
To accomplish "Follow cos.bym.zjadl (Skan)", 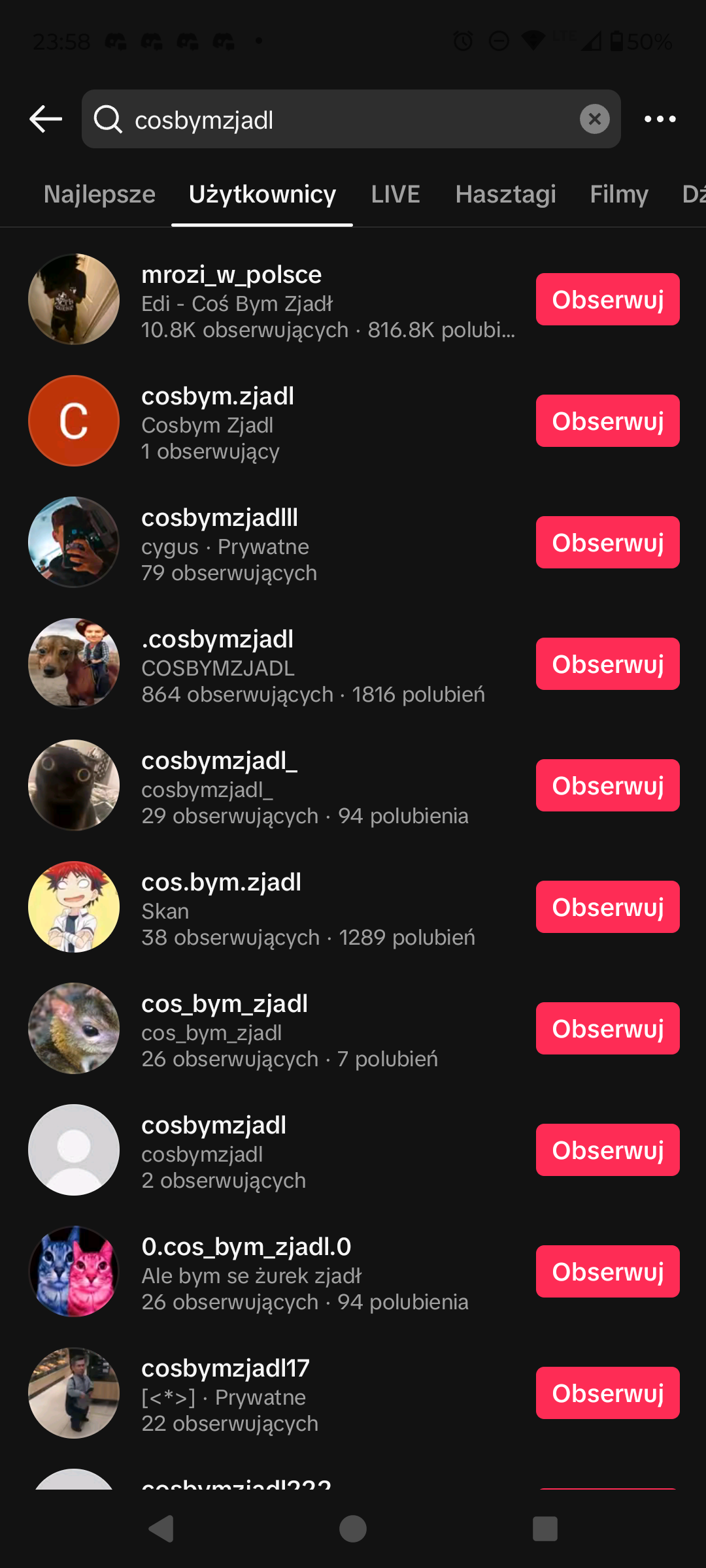I will [x=607, y=907].
